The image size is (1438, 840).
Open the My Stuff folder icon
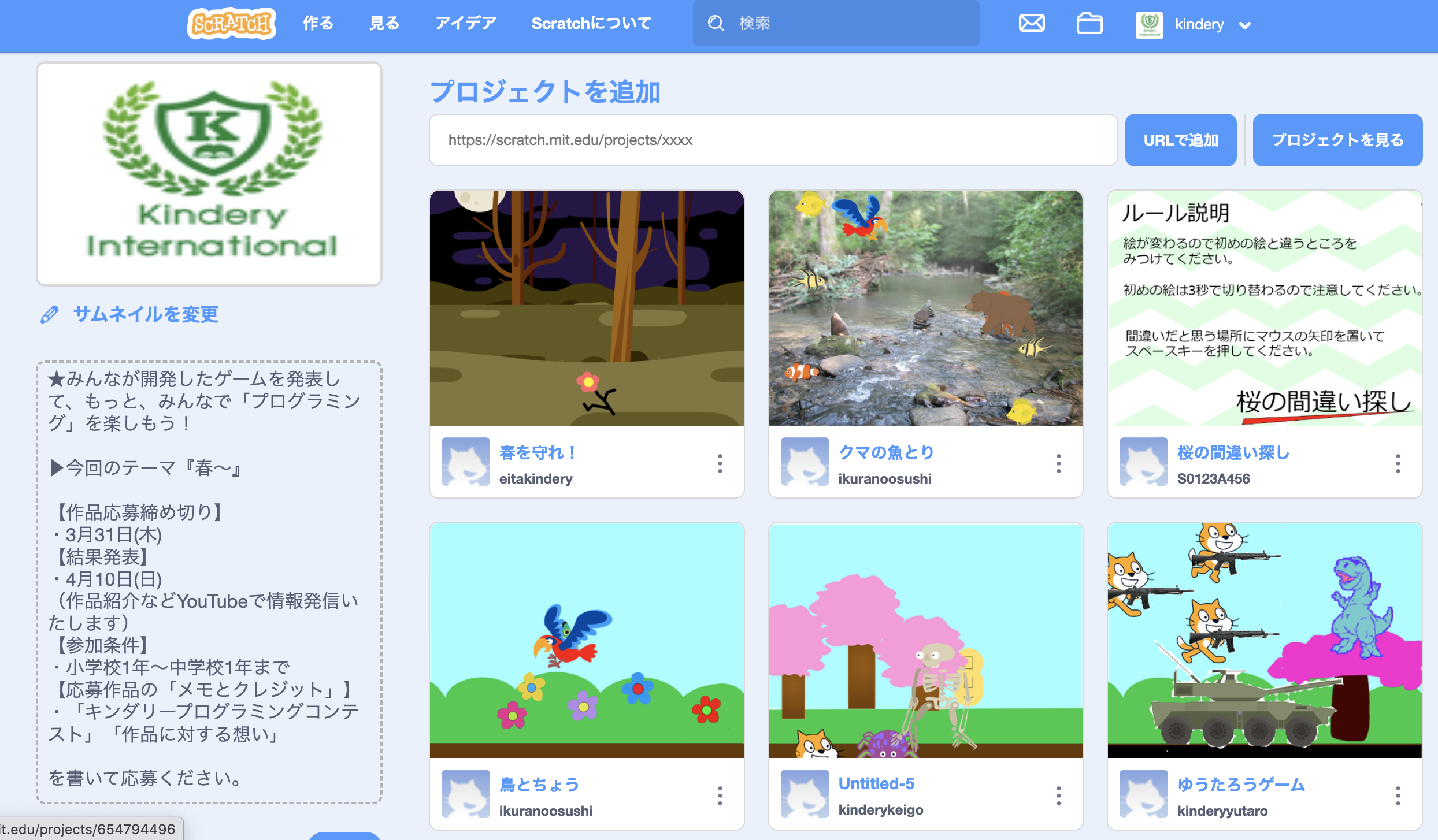[x=1089, y=24]
